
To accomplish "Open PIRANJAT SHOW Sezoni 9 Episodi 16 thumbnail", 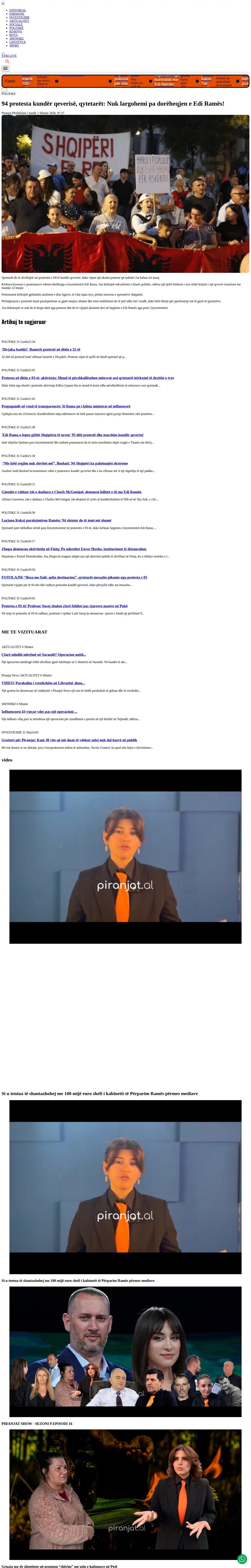I will (125, 1351).
